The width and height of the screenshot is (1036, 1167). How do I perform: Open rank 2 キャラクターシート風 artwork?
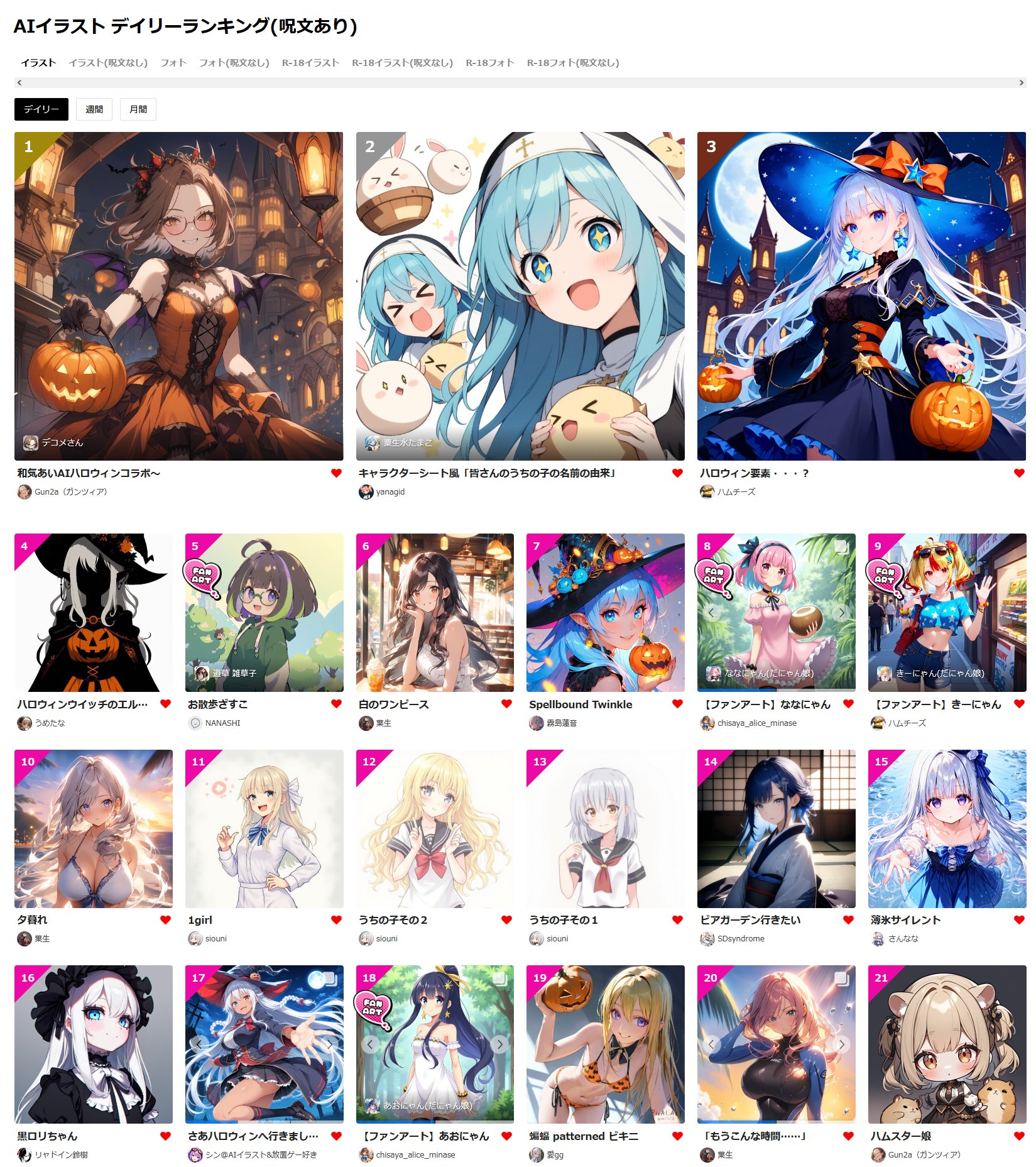(x=520, y=296)
